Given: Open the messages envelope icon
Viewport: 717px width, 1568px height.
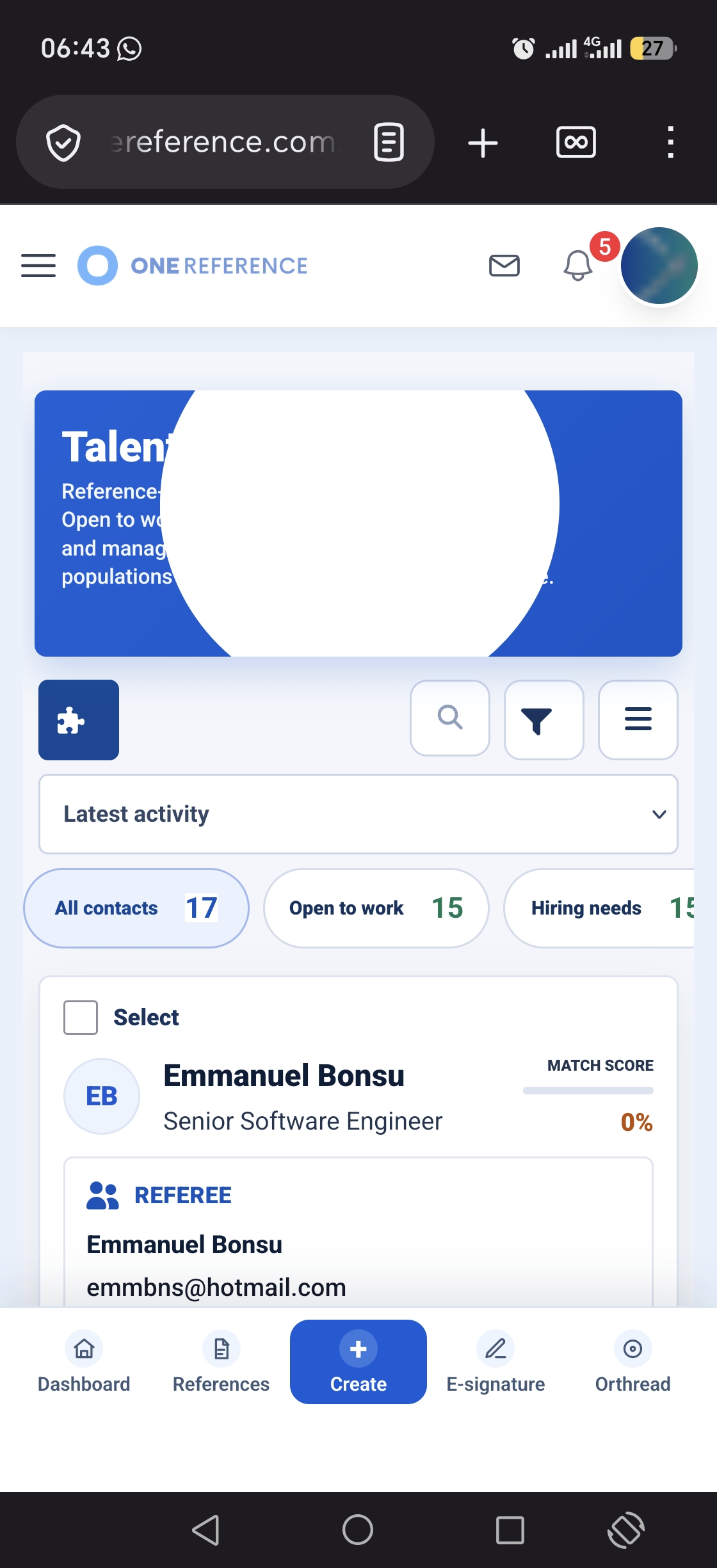Looking at the screenshot, I should (x=504, y=265).
